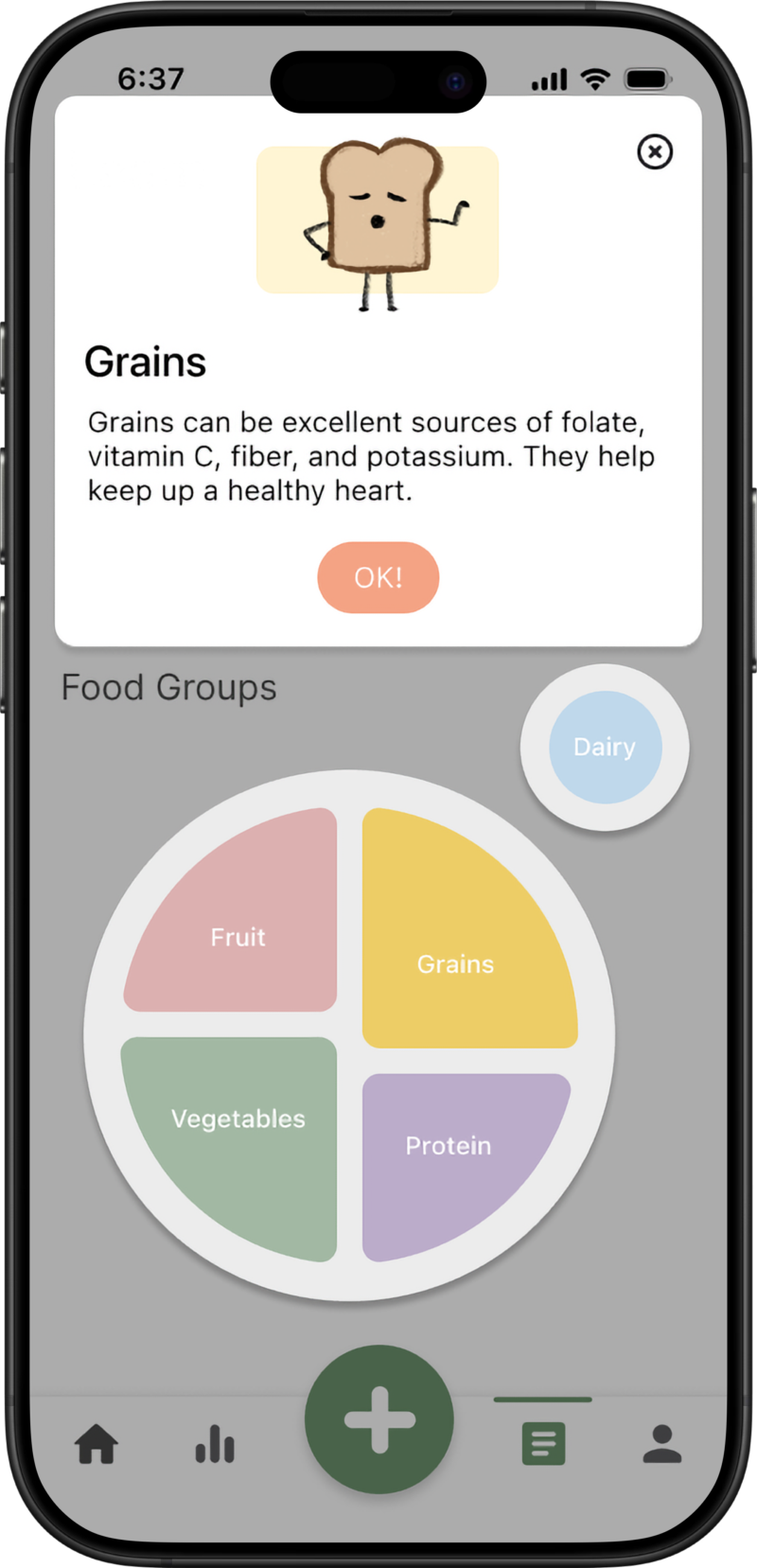Switch to the stats chart tab
The image size is (757, 1568).
coord(215,1445)
